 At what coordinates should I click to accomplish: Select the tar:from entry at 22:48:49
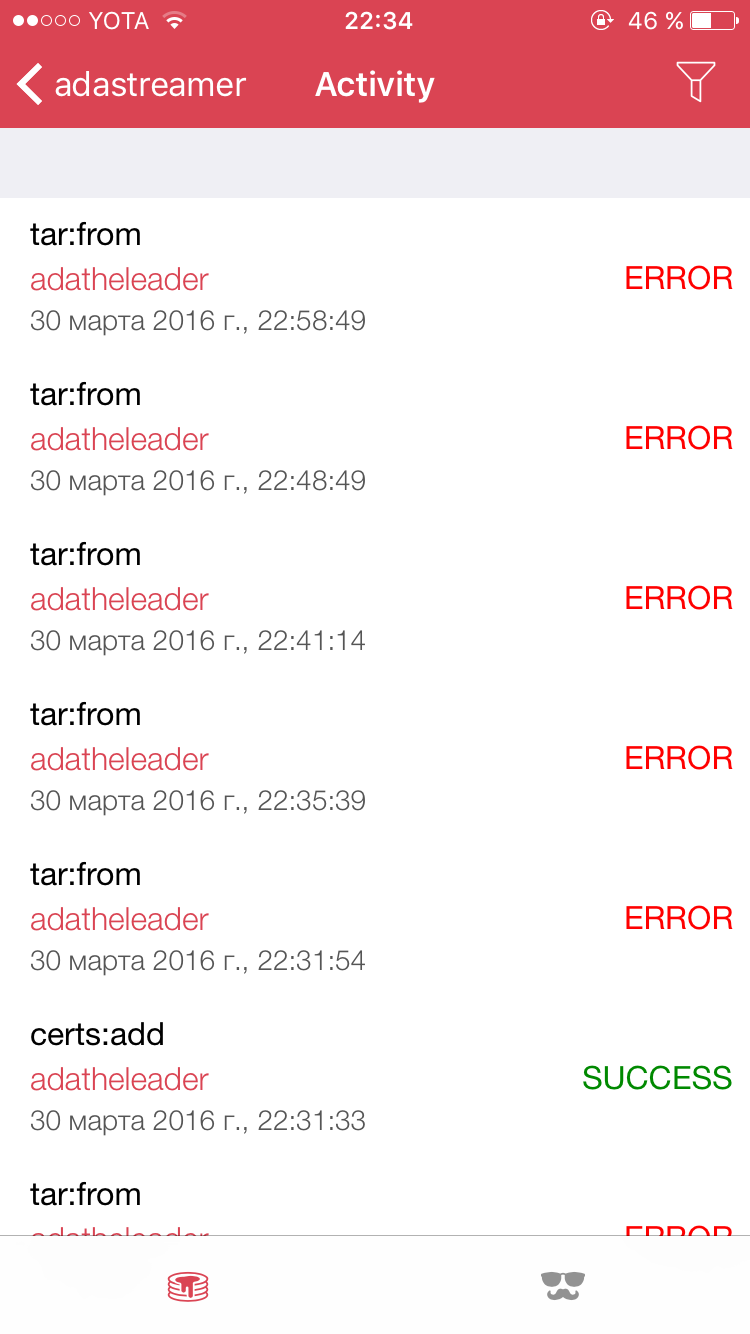pyautogui.click(x=375, y=438)
